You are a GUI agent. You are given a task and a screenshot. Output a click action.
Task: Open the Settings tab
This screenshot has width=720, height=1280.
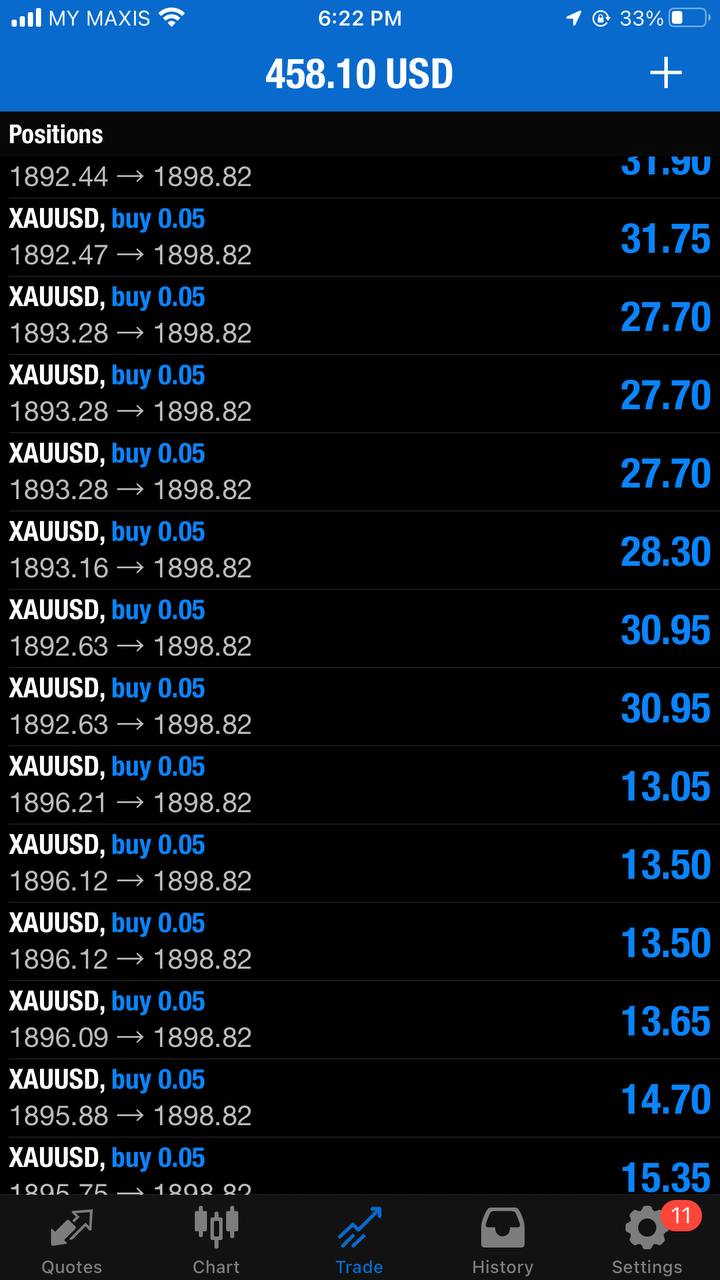[x=646, y=1239]
